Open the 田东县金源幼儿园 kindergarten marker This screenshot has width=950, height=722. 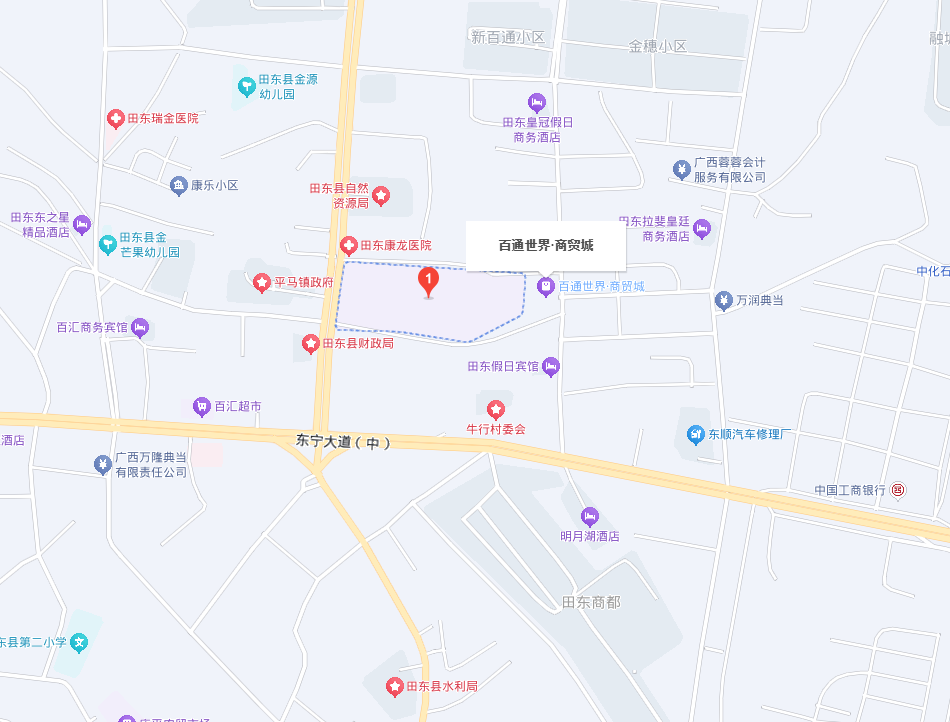[246, 87]
